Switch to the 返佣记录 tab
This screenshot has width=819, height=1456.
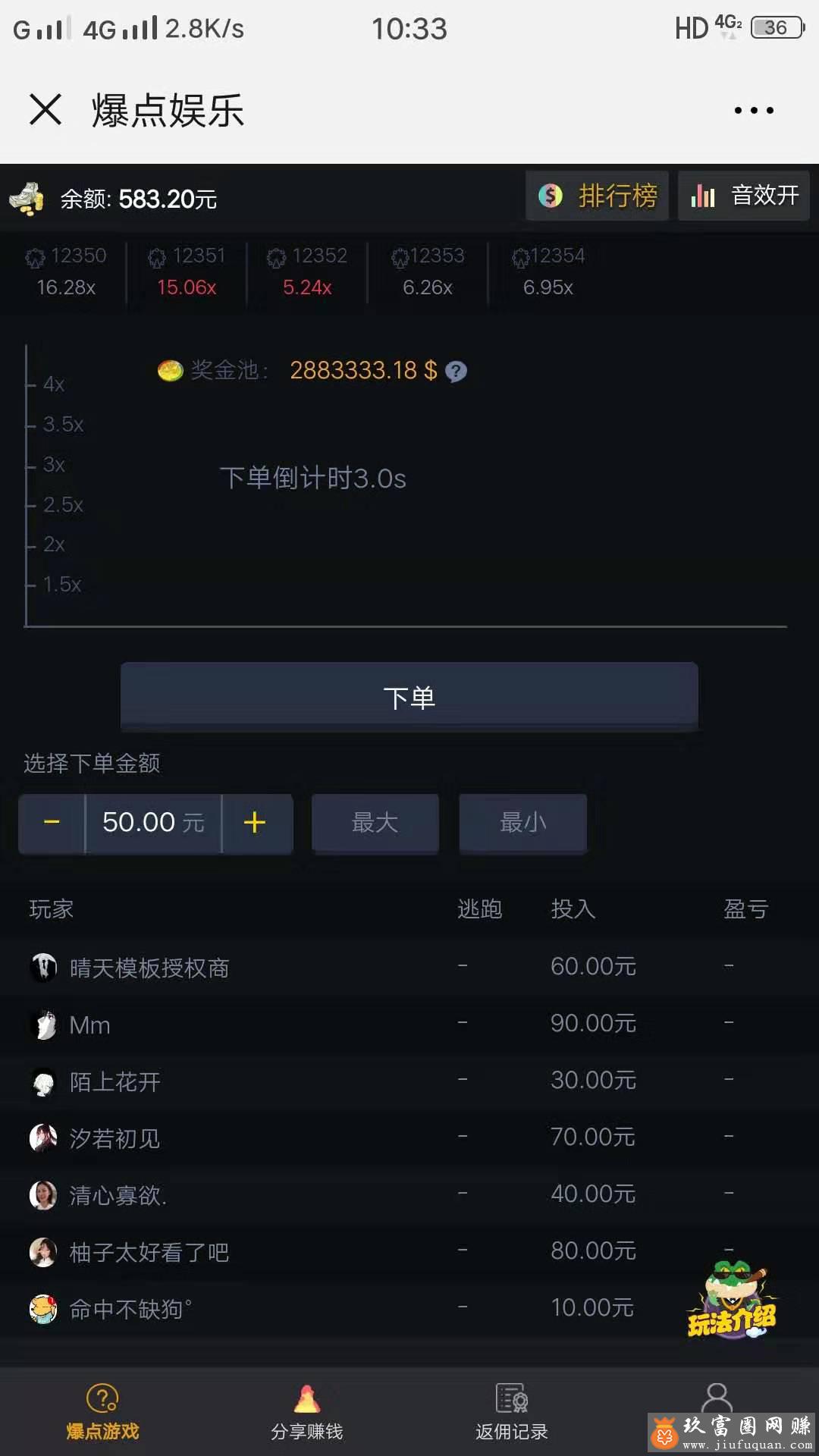[x=512, y=1411]
